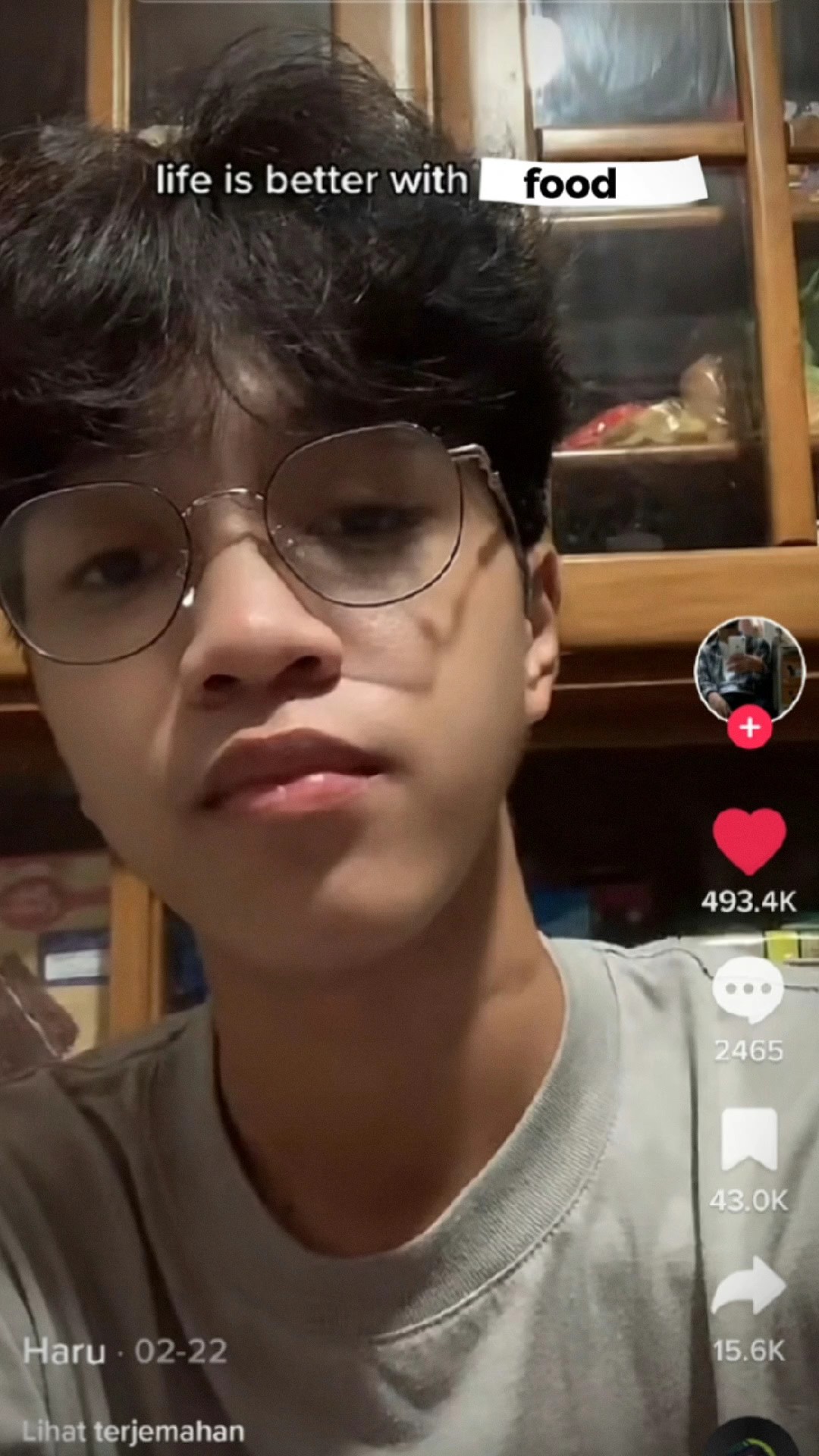819x1456 pixels.
Task: Tap Lihat terjemahan to translate the caption
Action: 133,1432
